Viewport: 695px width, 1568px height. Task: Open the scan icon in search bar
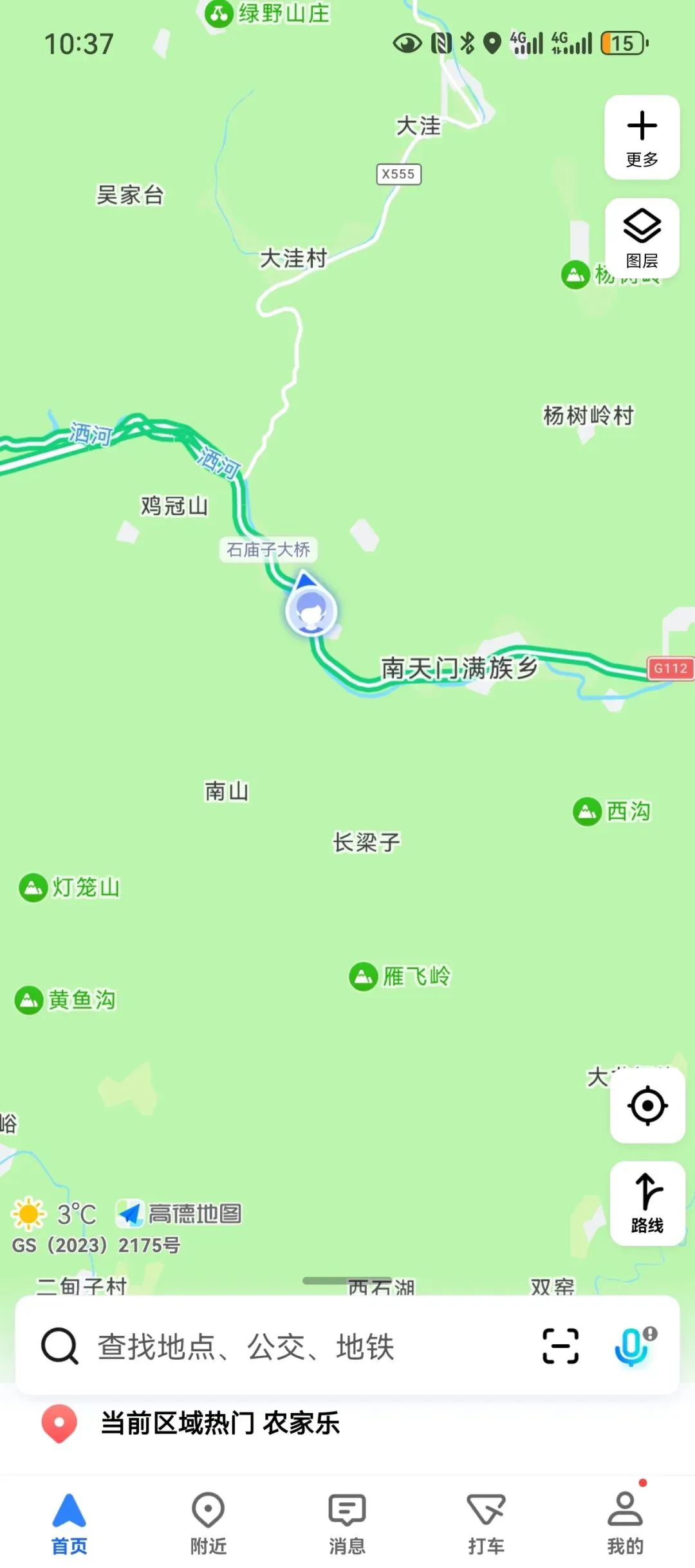(561, 1346)
